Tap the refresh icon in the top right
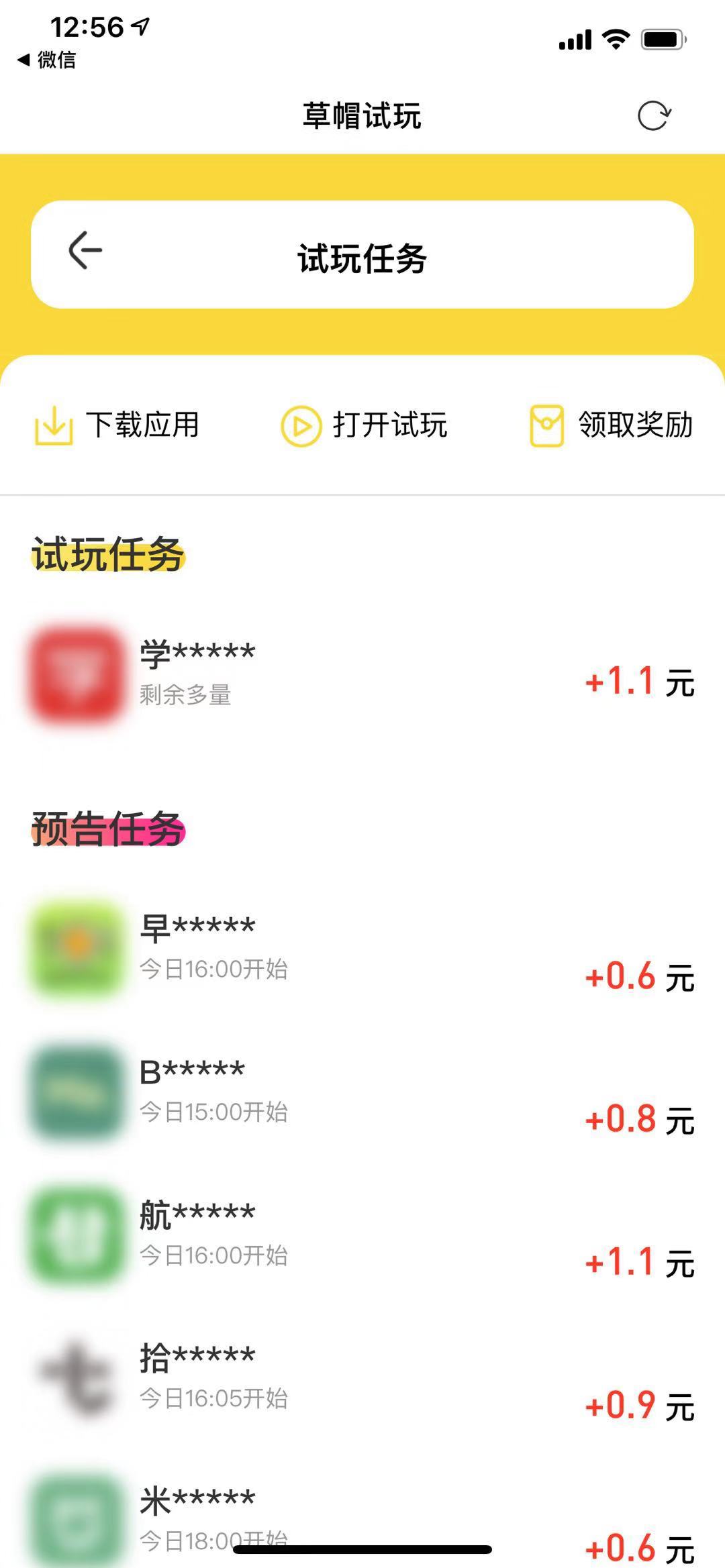Viewport: 725px width, 1568px height. coord(655,114)
